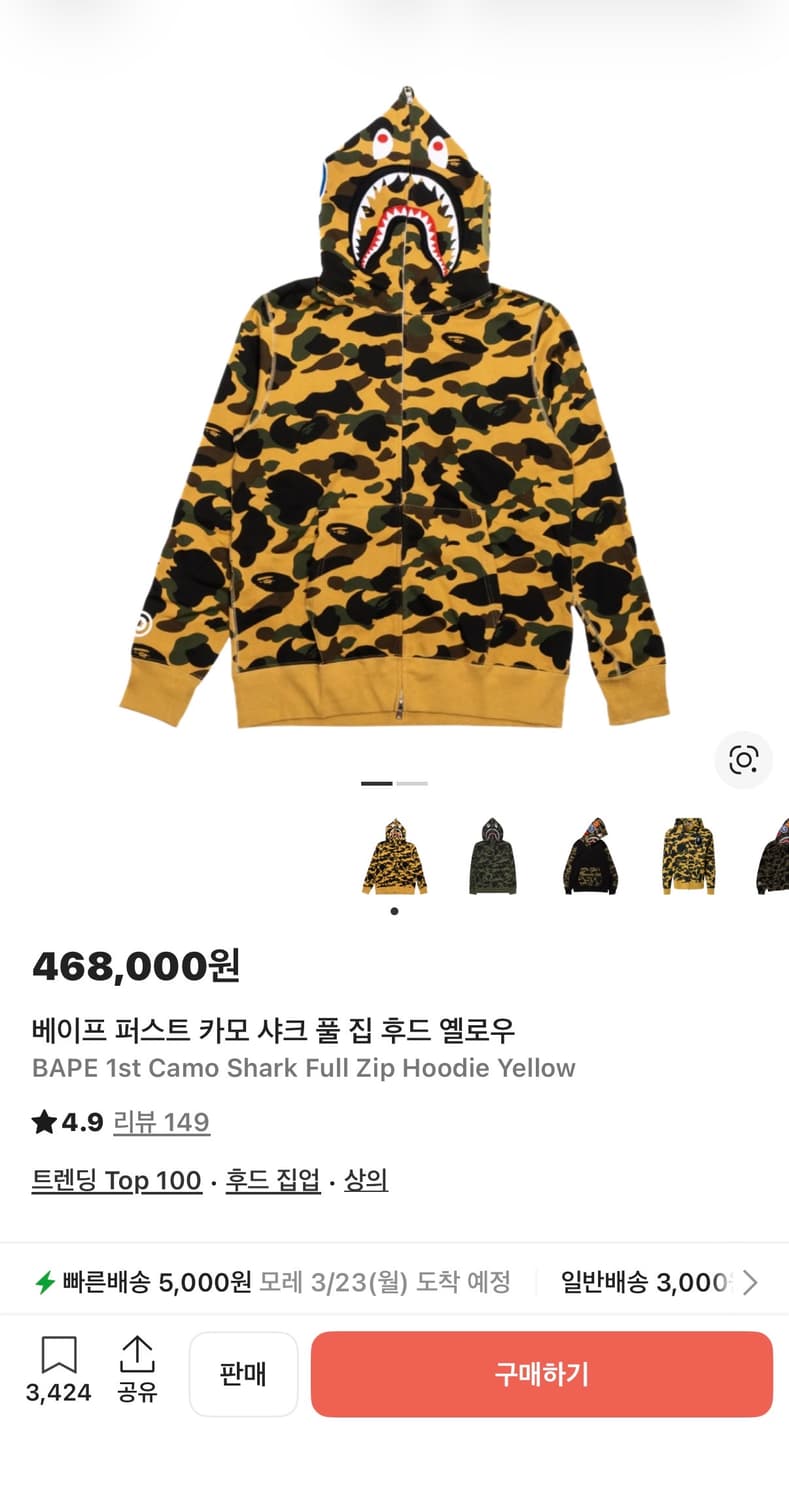Click the 트렌딩 Top 100 link
The image size is (789, 1500).
point(116,1181)
